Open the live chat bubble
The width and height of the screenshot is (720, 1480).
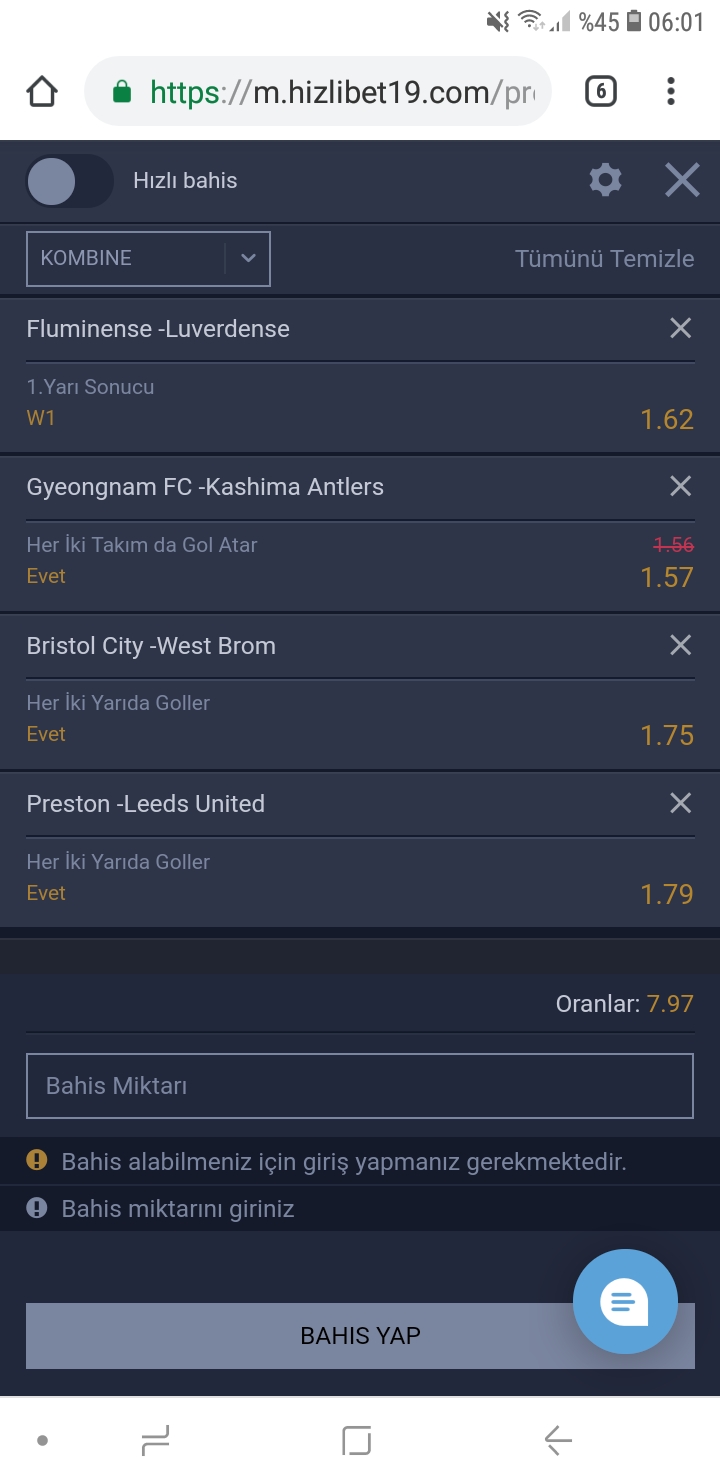[625, 1301]
